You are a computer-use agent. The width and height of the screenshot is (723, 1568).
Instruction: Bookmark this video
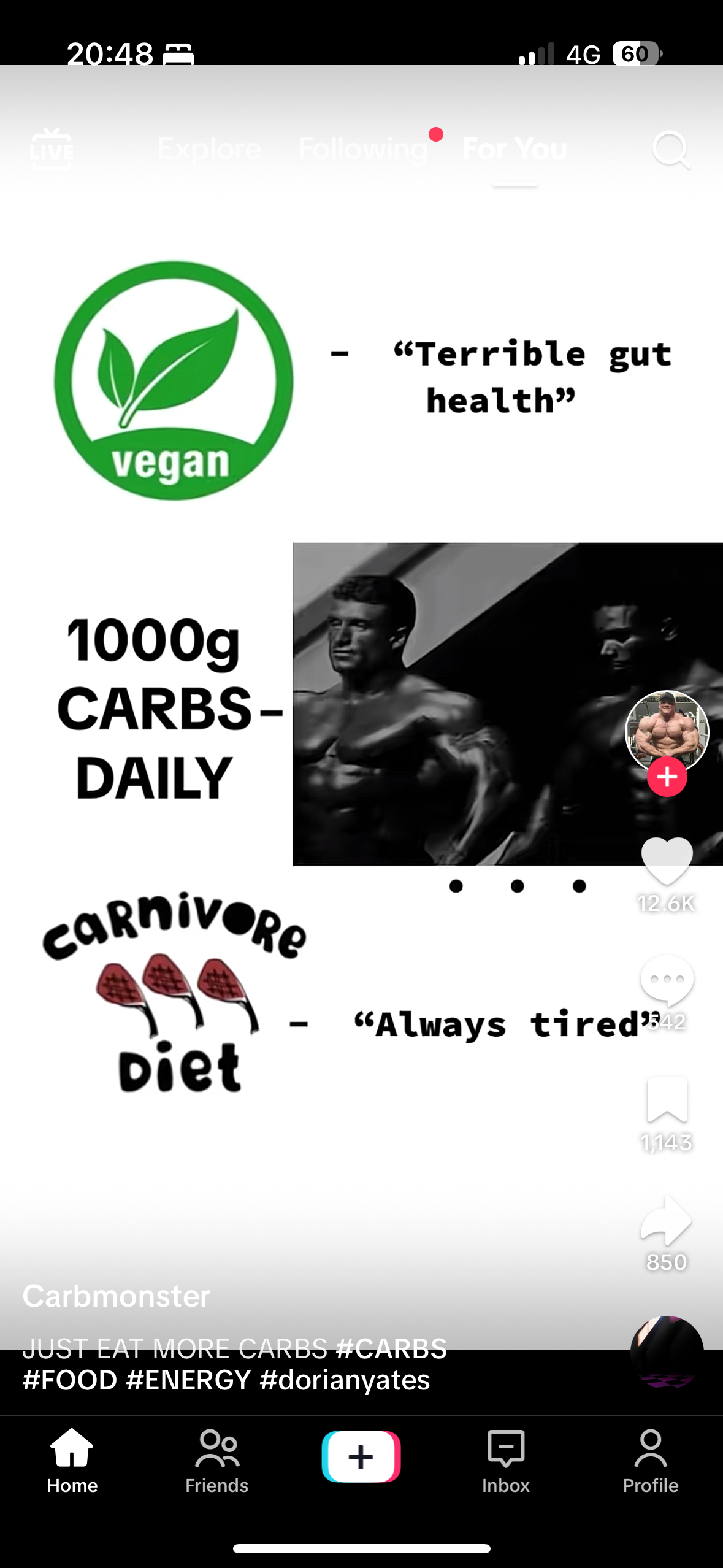(x=667, y=1099)
